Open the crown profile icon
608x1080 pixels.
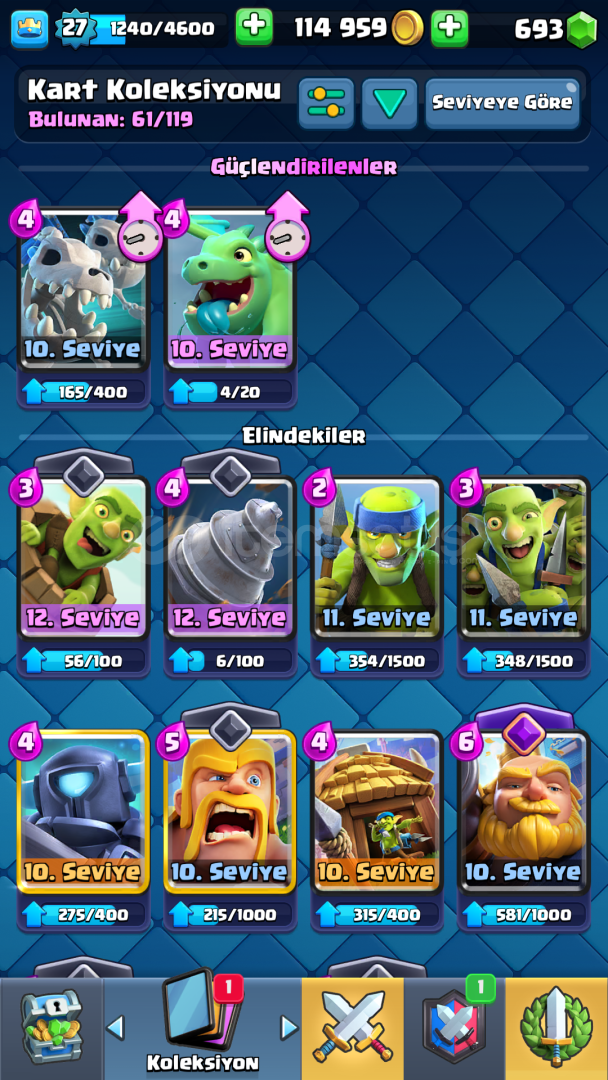coord(30,29)
